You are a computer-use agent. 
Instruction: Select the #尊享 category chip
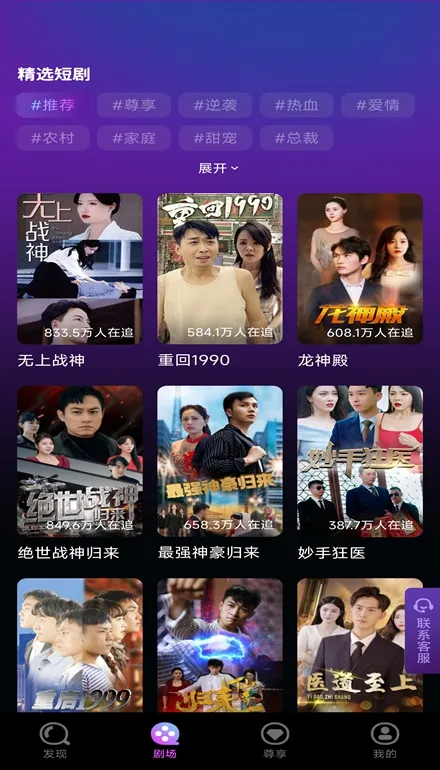134,105
